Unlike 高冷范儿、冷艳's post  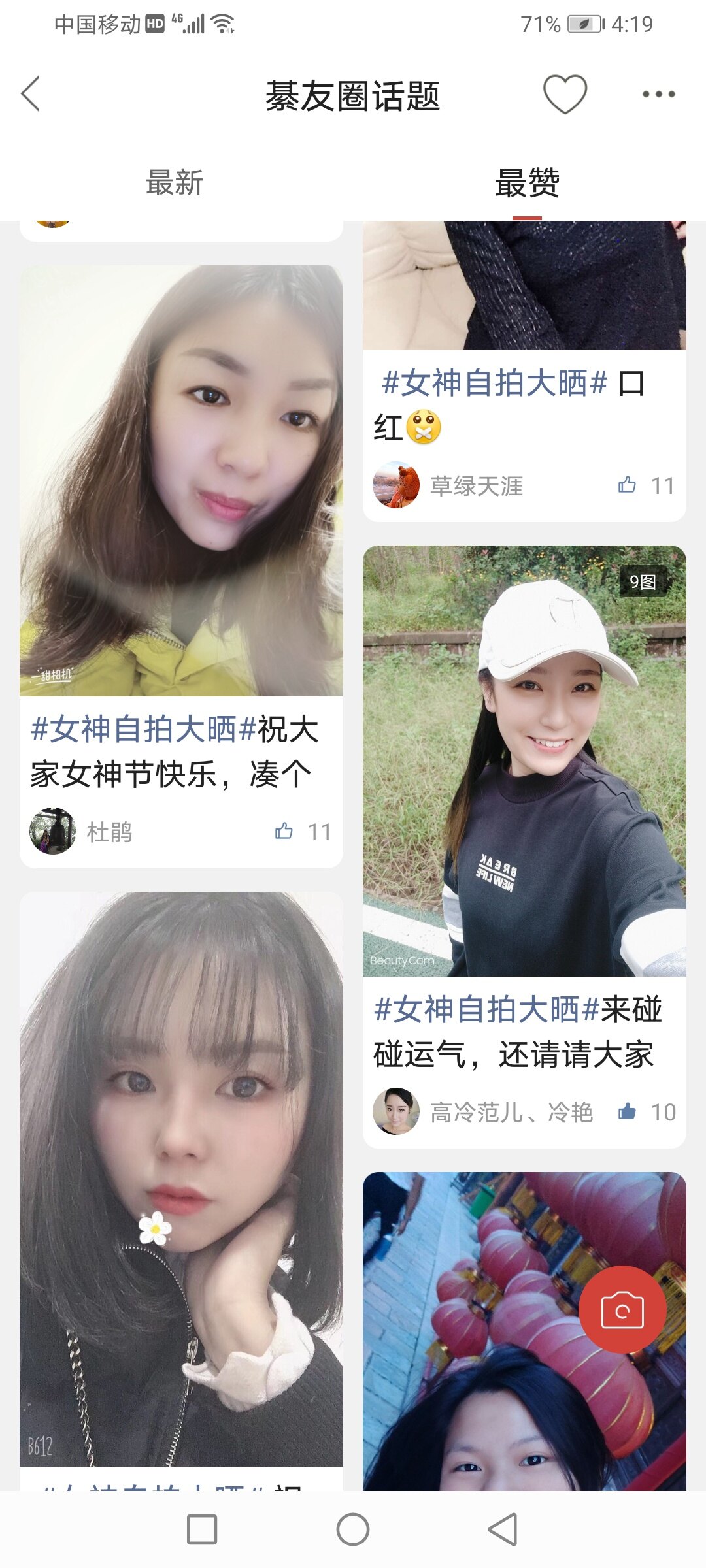[627, 1111]
